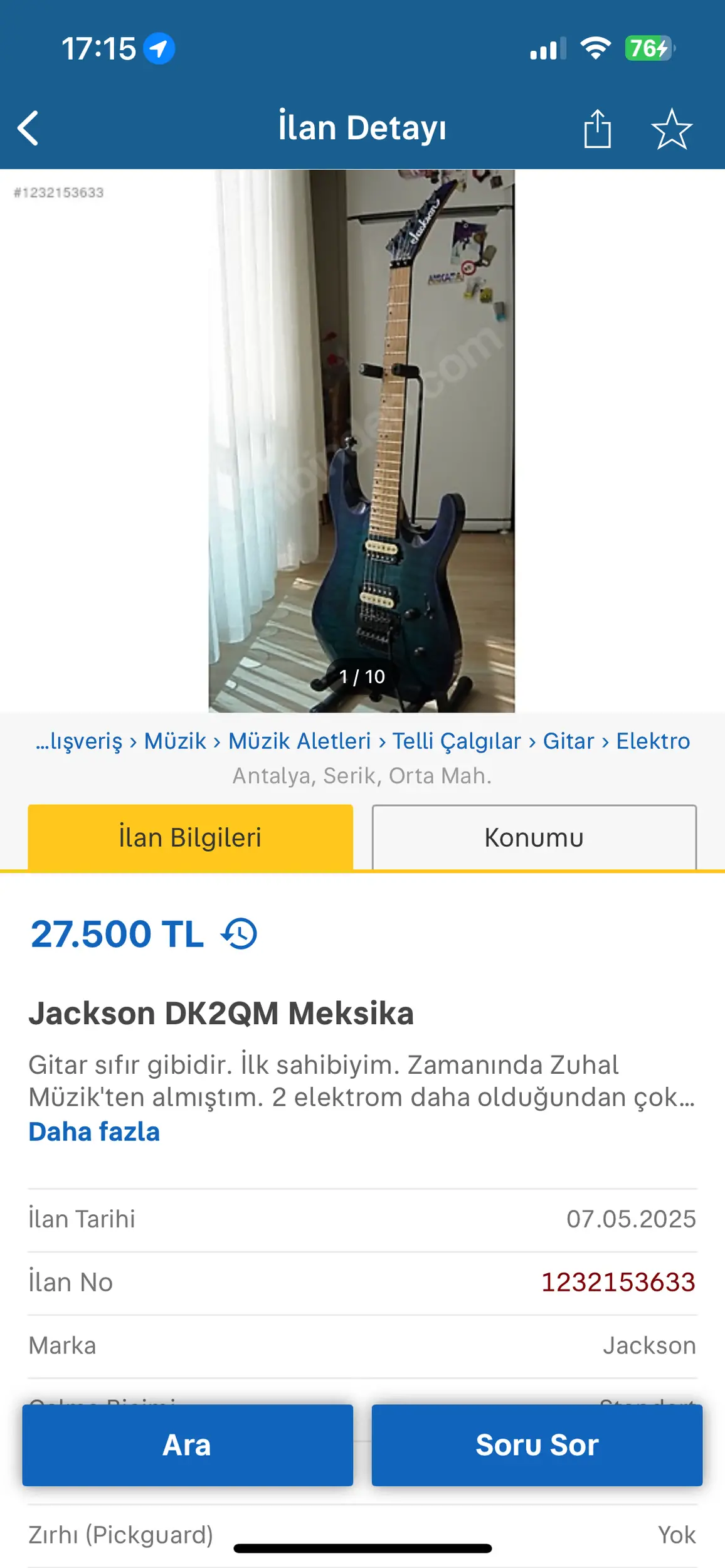The width and height of the screenshot is (725, 1568).
Task: Add listing to favorites with star
Action: tap(672, 129)
